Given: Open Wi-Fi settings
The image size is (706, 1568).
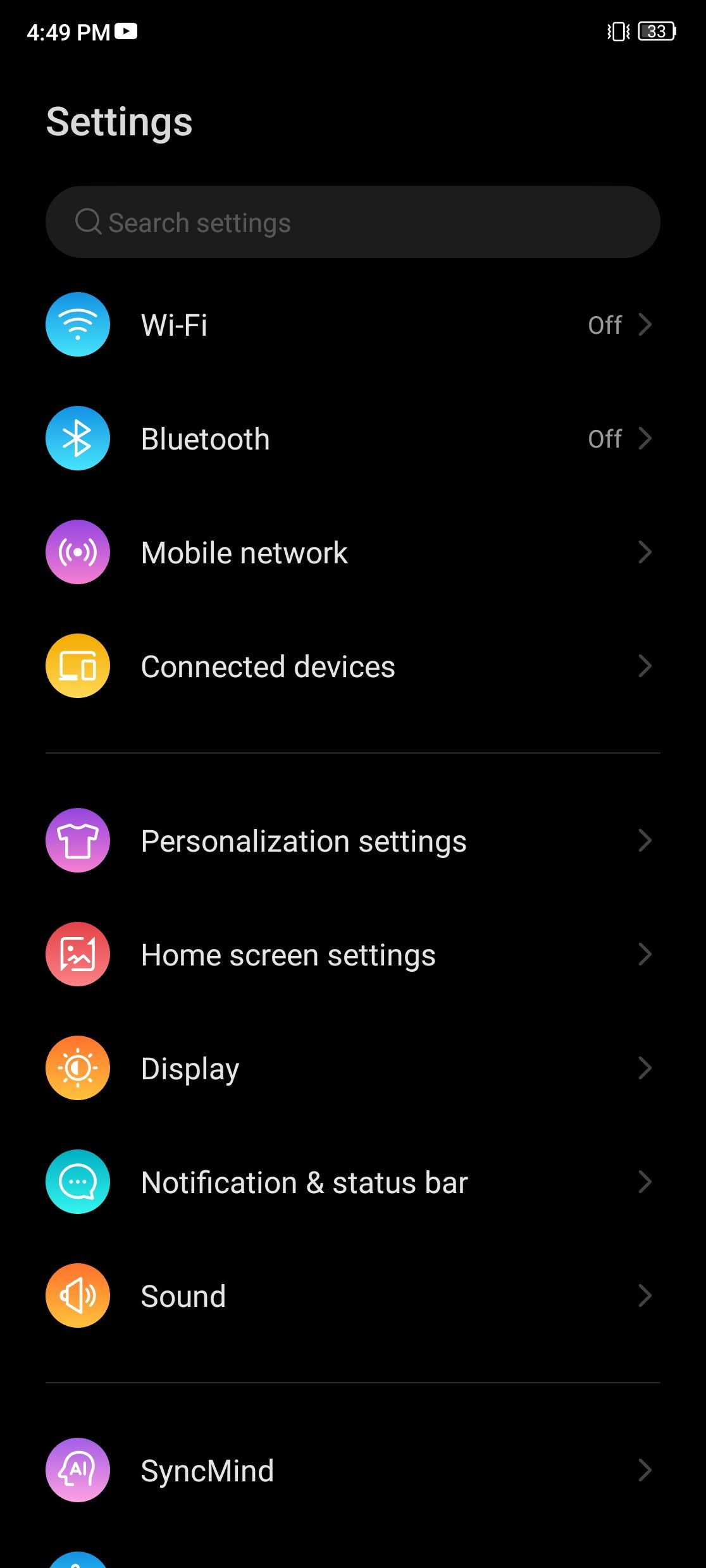Looking at the screenshot, I should coord(352,325).
